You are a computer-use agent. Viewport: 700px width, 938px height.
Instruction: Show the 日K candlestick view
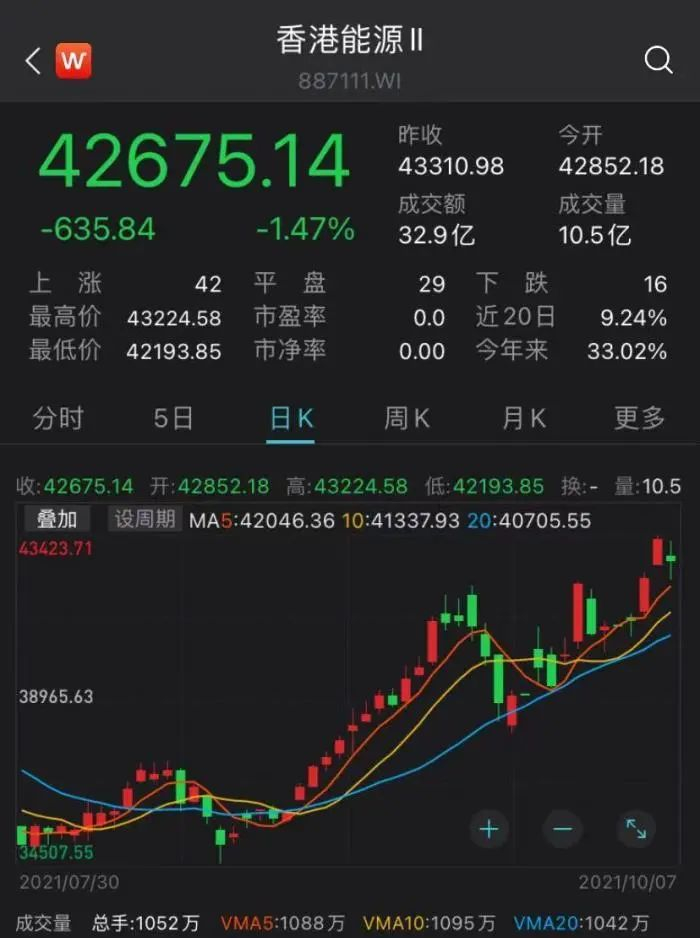[x=292, y=418]
